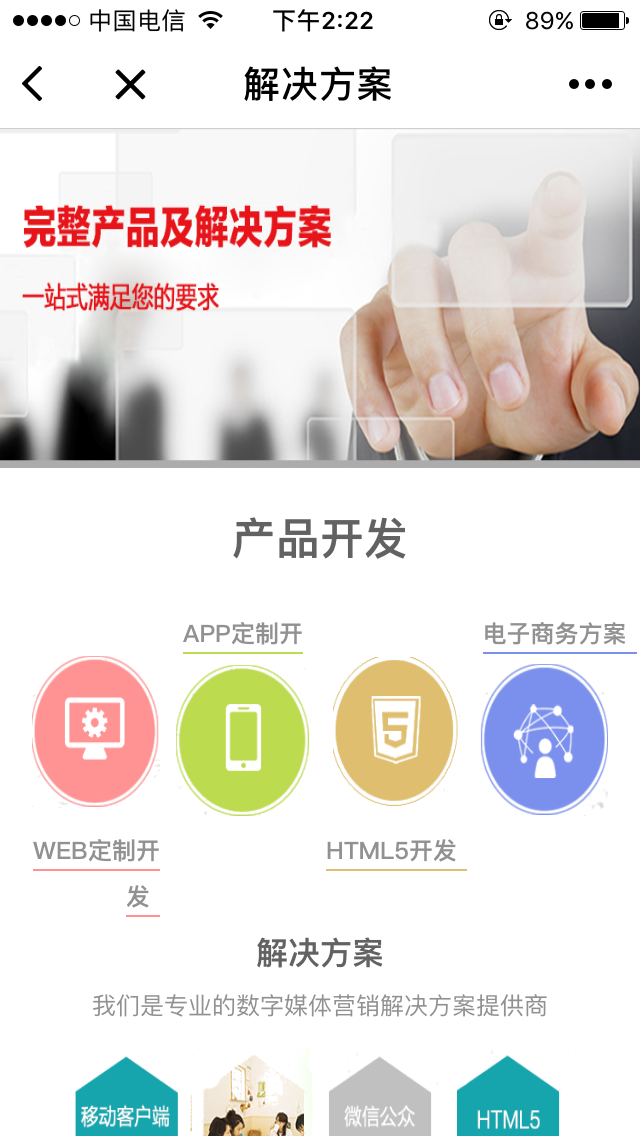Open the HTML5 solution tile
This screenshot has width=640, height=1136.
coord(508,1100)
